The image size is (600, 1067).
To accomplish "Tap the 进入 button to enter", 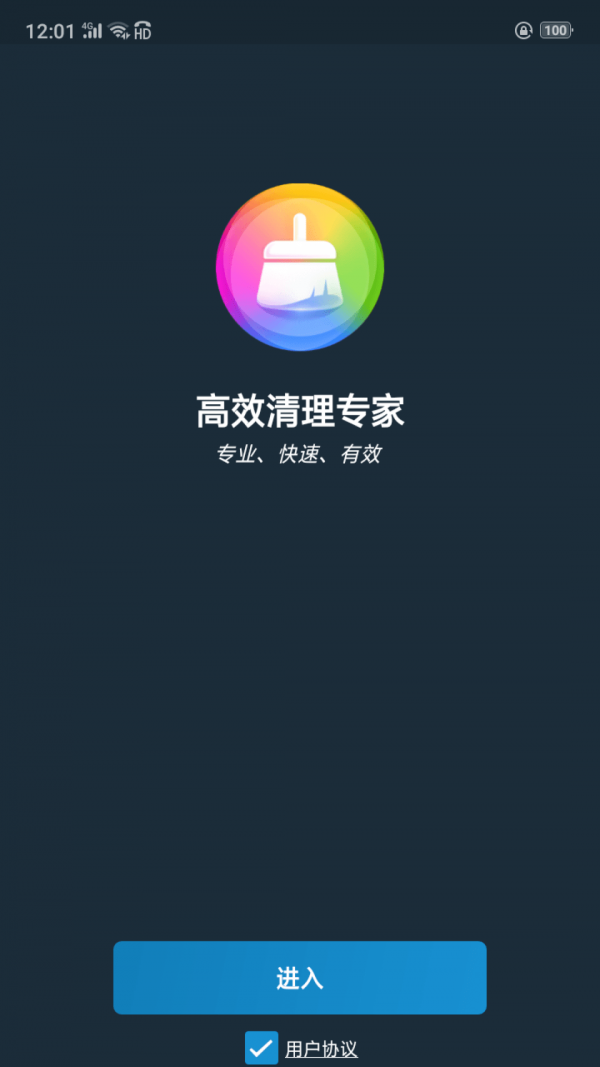I will click(x=299, y=978).
